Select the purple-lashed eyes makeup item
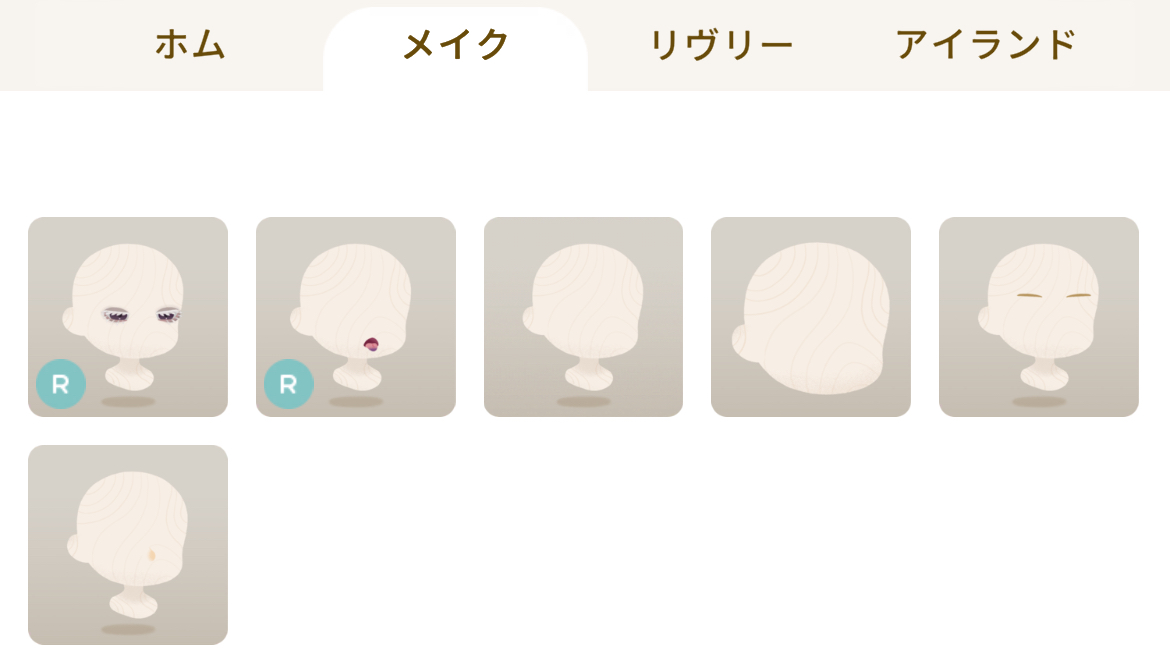1170x671 pixels. [x=128, y=317]
